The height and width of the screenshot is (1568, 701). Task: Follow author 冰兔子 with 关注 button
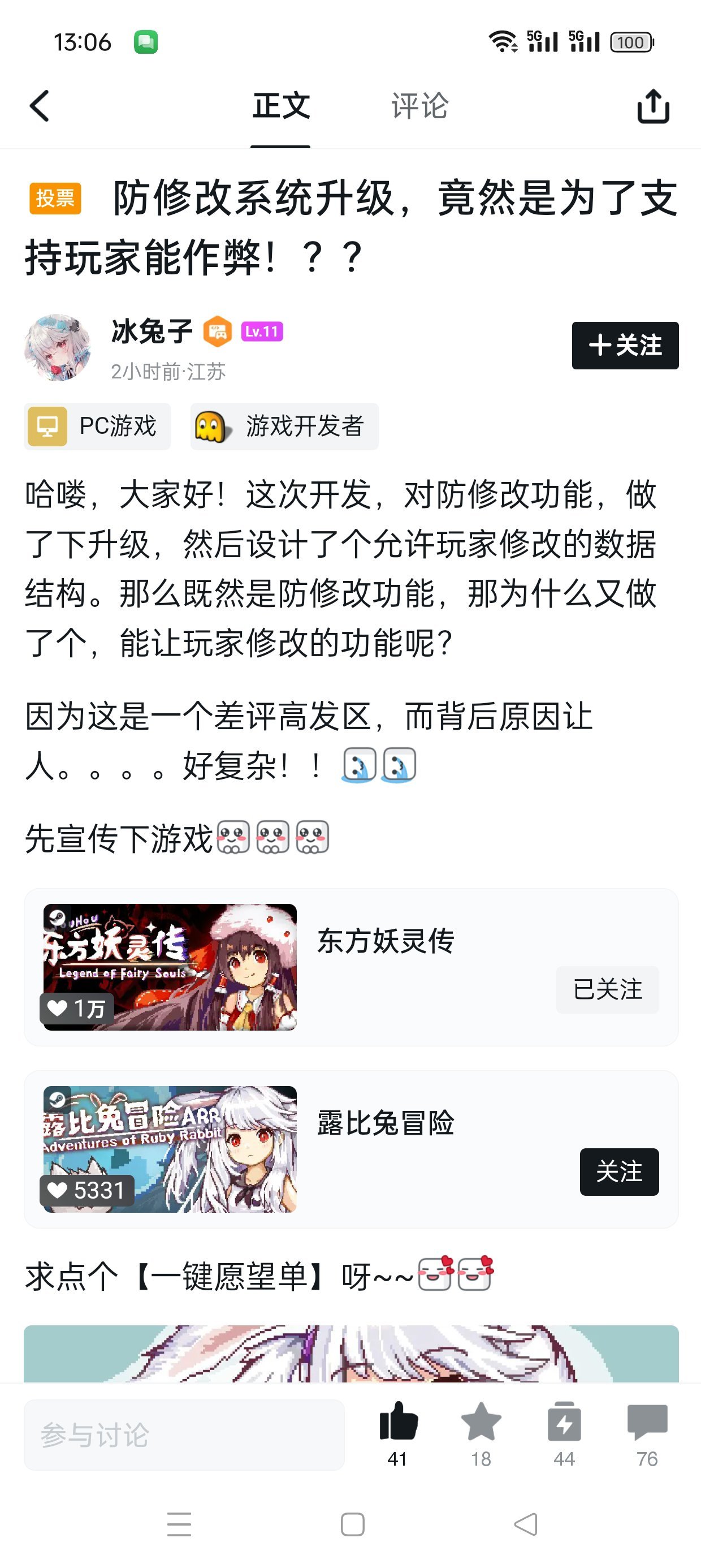click(625, 345)
